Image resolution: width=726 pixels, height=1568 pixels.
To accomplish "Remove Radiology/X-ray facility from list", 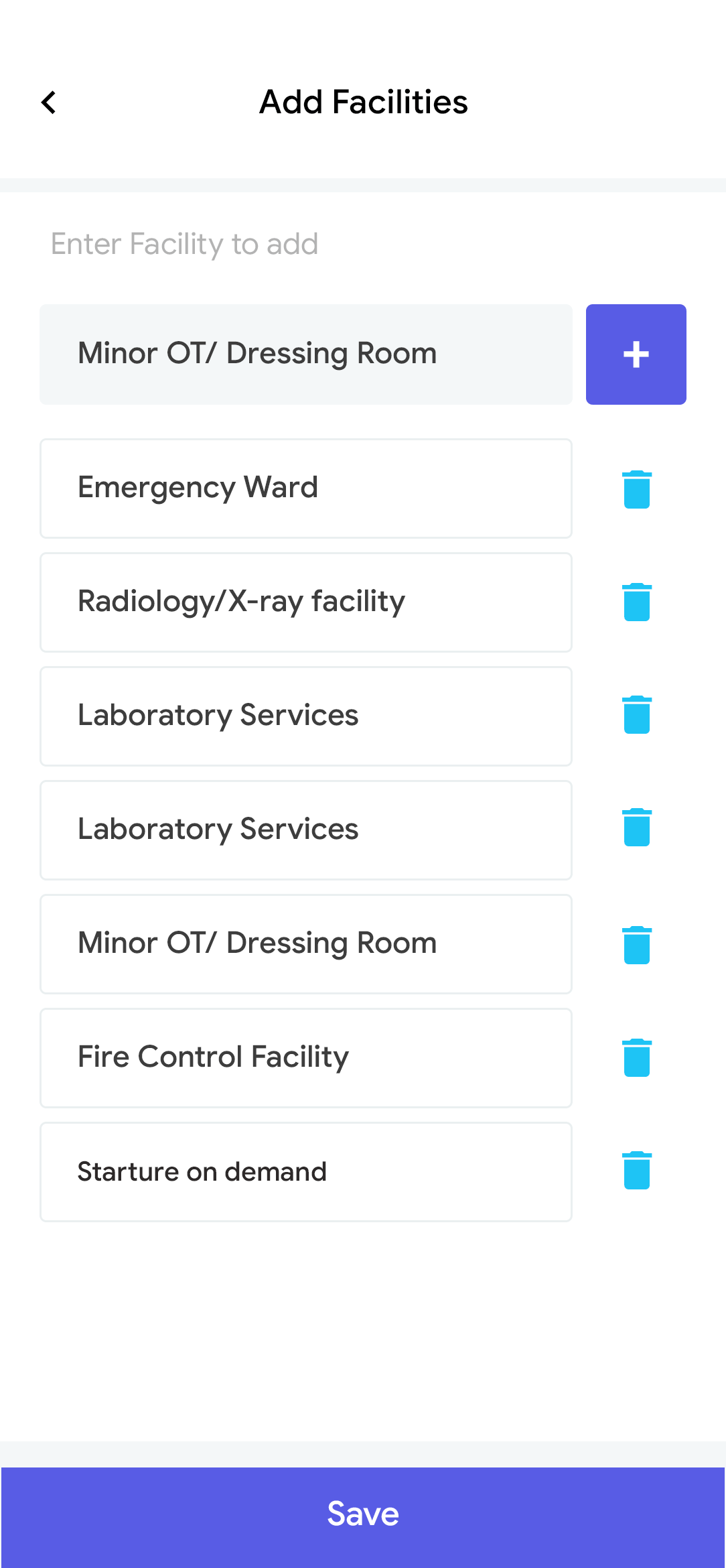I will pyautogui.click(x=636, y=602).
